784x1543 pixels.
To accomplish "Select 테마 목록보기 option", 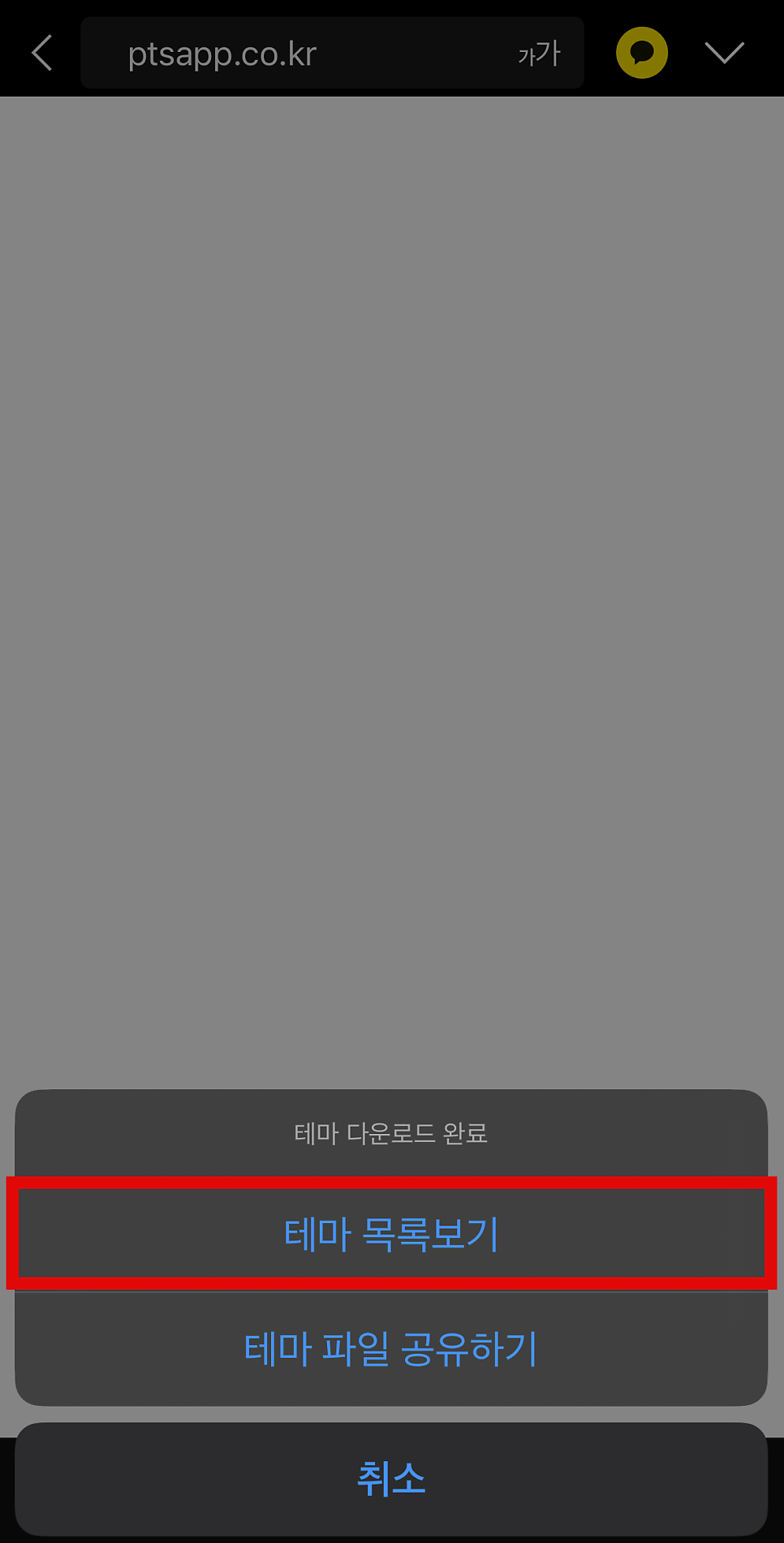I will (391, 1233).
